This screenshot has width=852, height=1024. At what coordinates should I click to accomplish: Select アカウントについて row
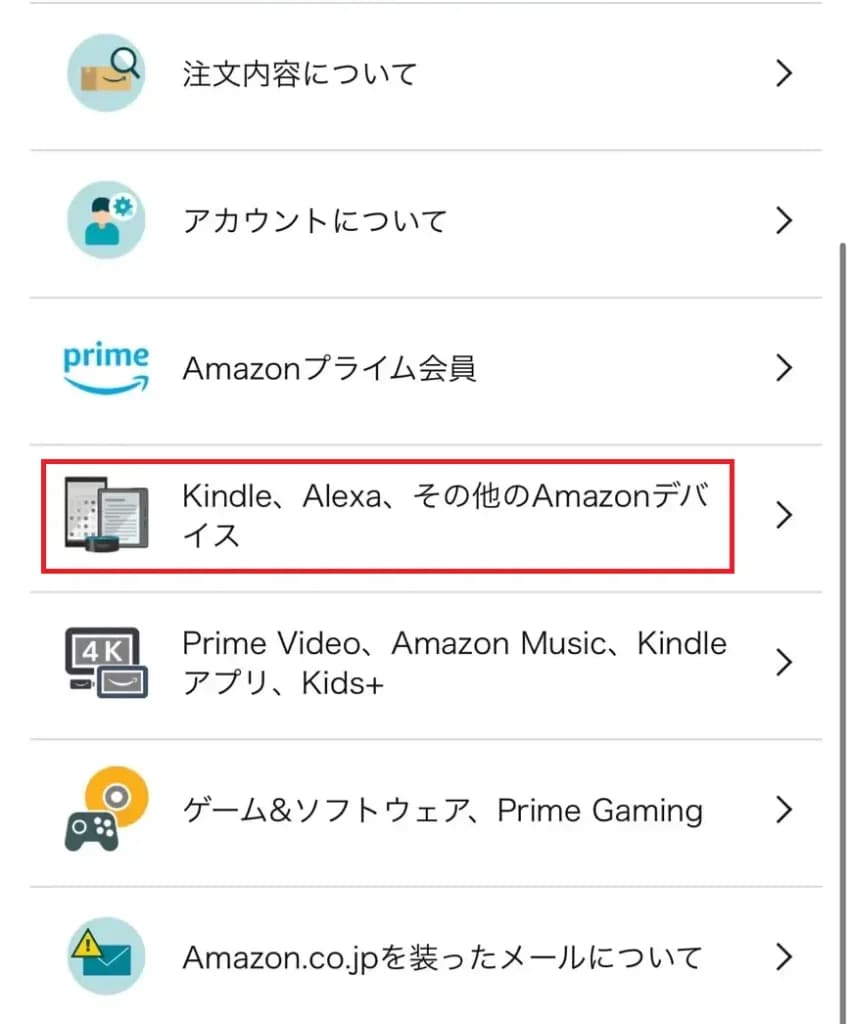pos(425,221)
